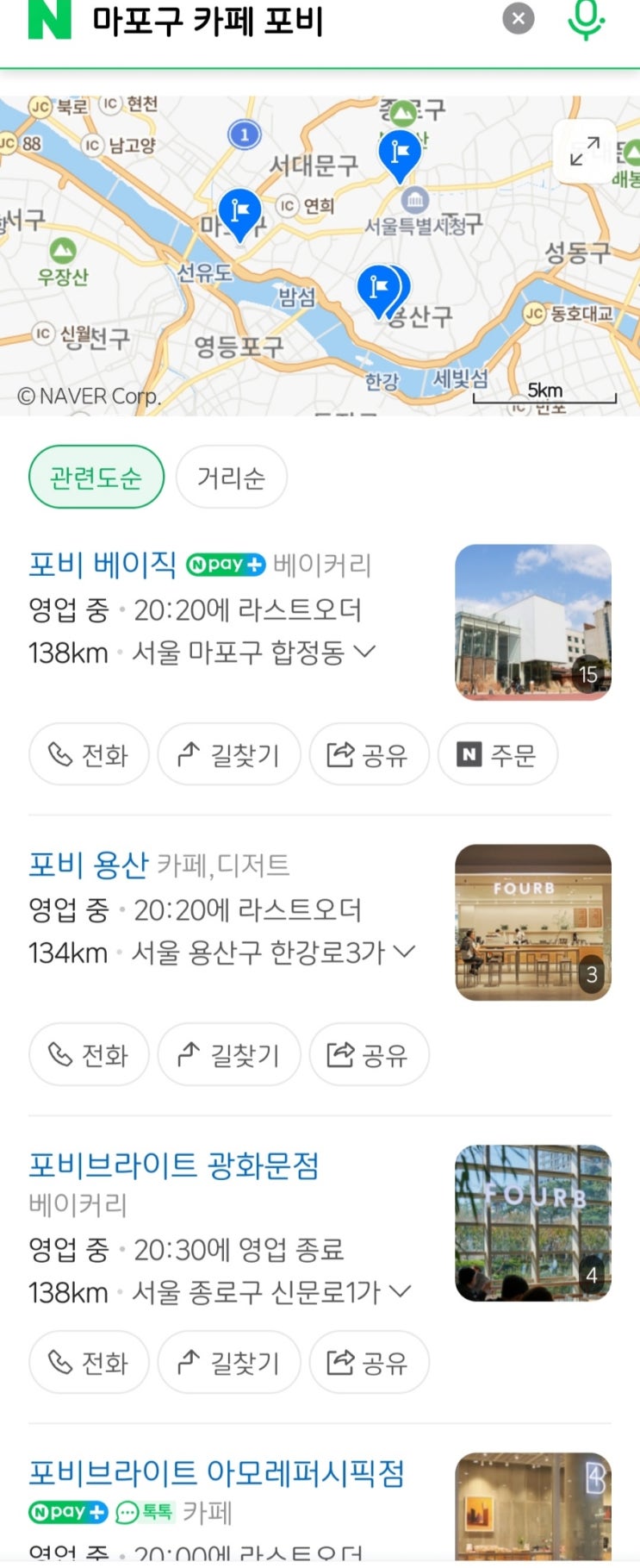The width and height of the screenshot is (640, 1568).
Task: Call 포비브라이트 광화문점
Action: click(89, 1362)
